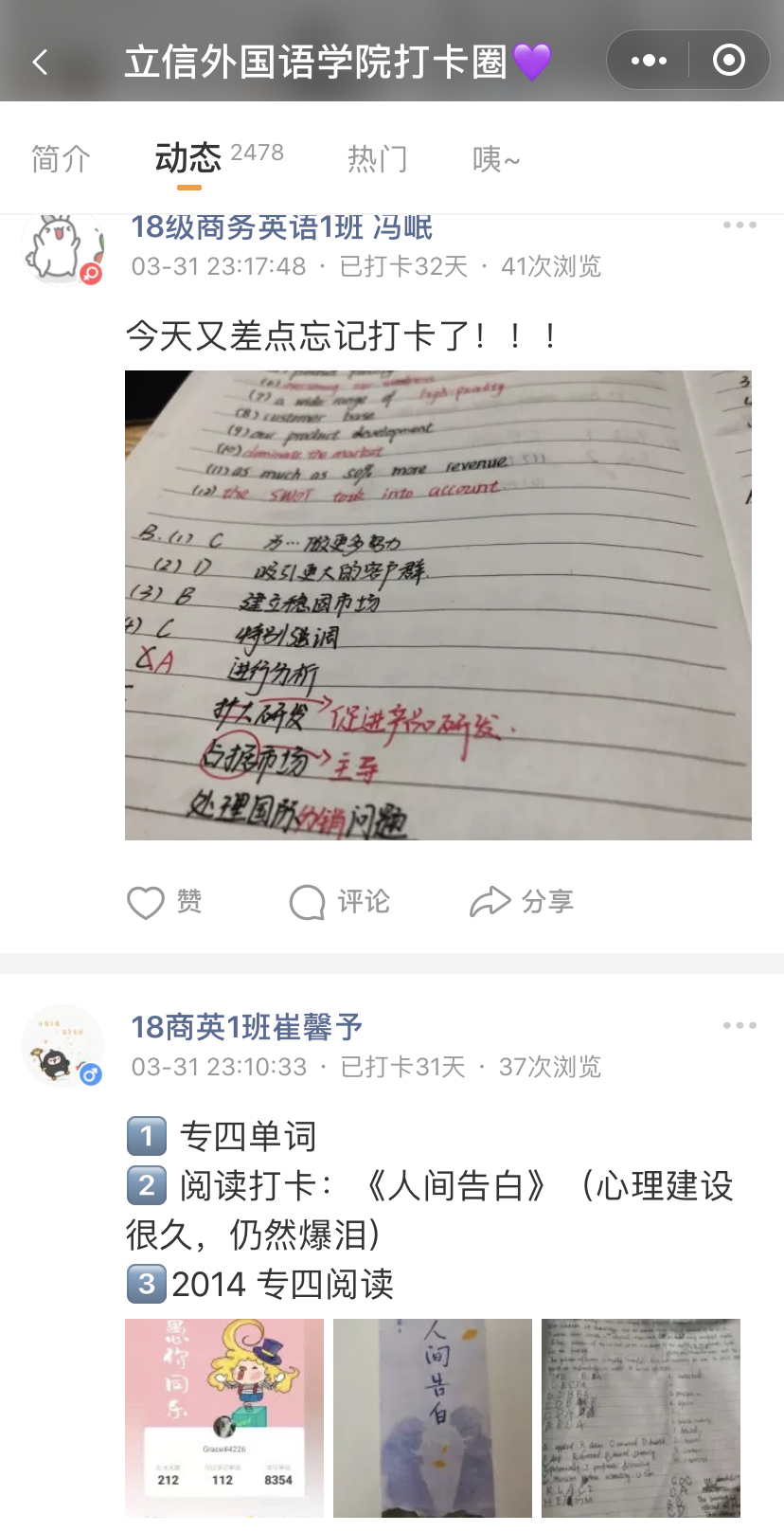
Task: Open 冯岷's profile by tapping the username
Action: pyautogui.click(x=281, y=227)
